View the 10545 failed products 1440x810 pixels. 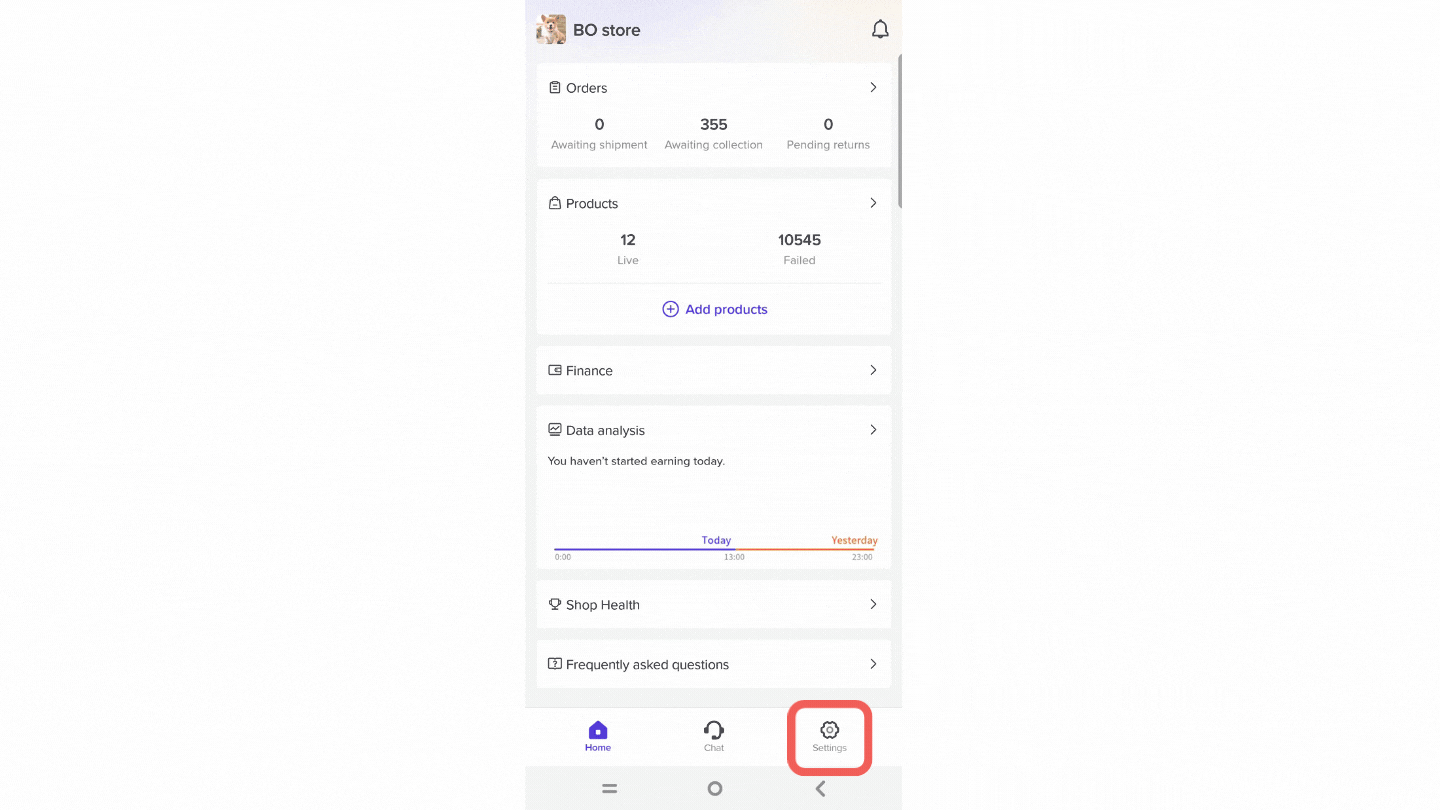click(799, 248)
